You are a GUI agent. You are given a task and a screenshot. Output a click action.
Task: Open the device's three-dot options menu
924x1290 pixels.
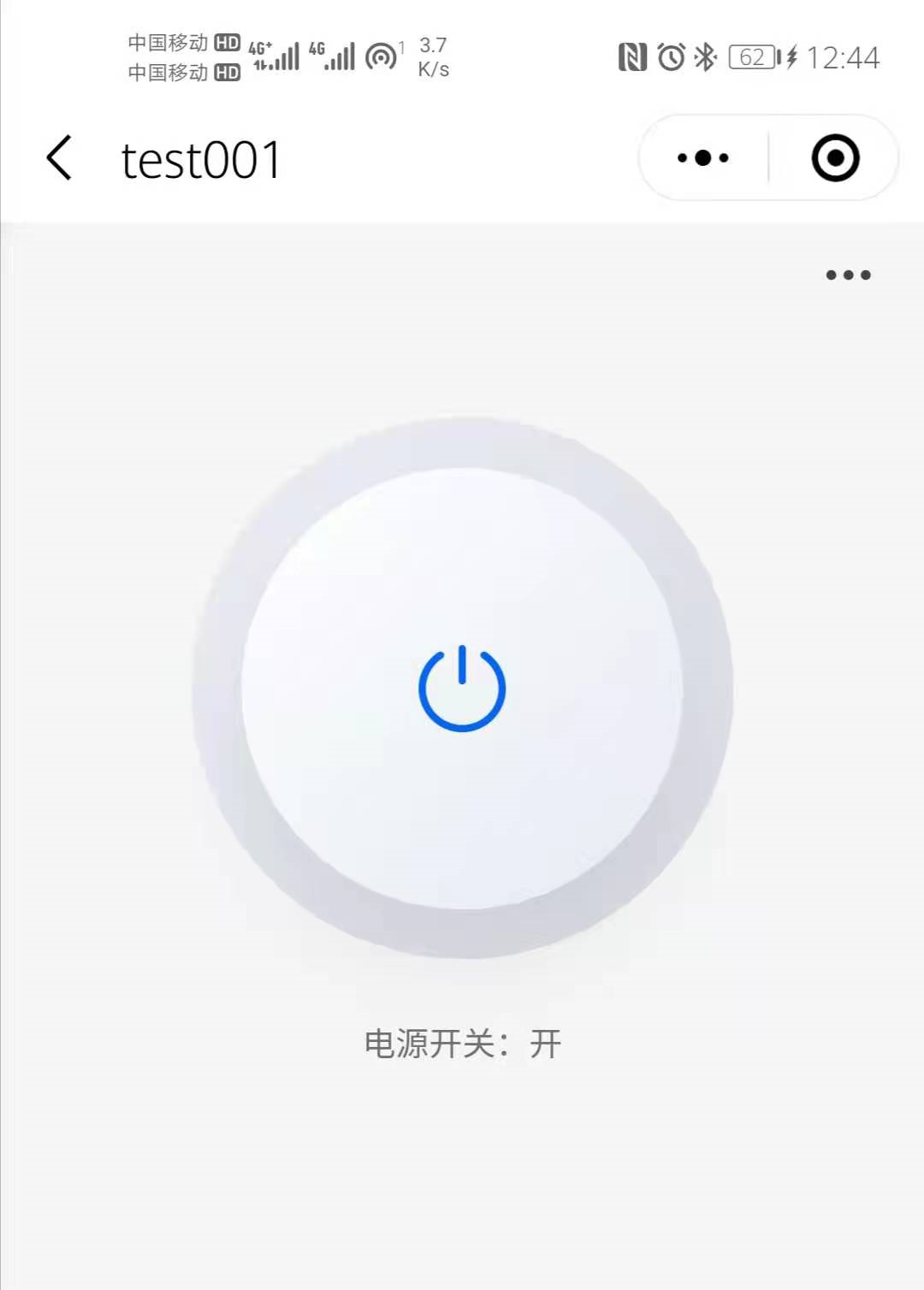[848, 275]
